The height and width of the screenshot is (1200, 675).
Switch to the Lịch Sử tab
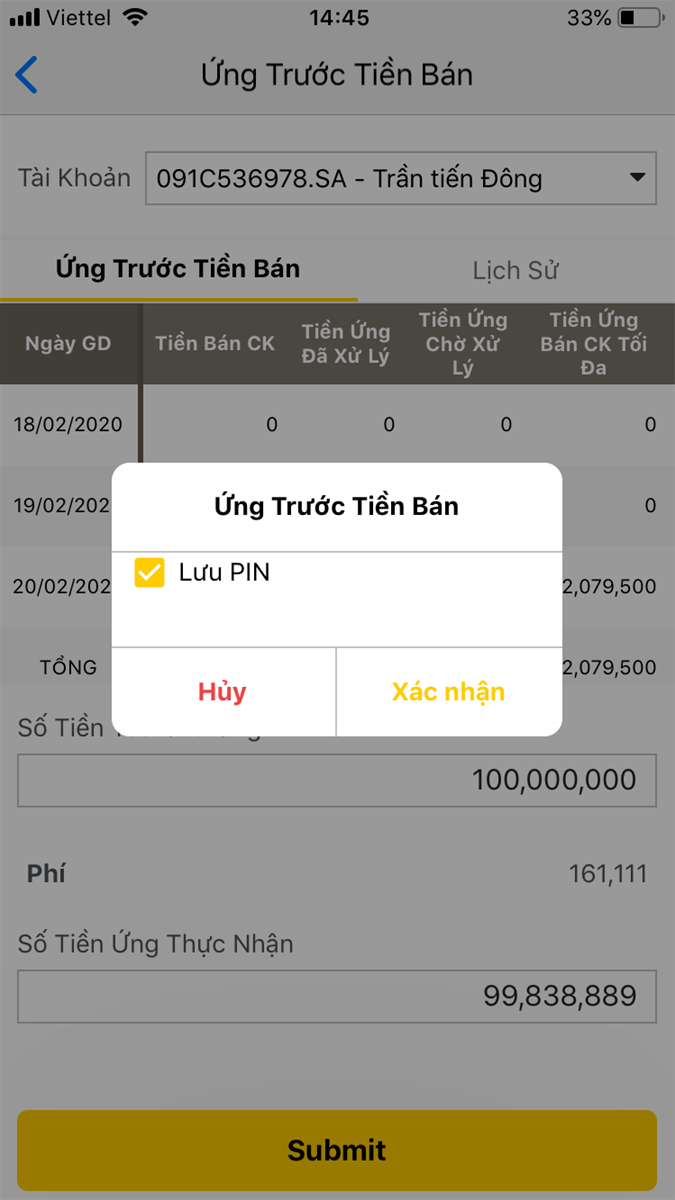(515, 270)
